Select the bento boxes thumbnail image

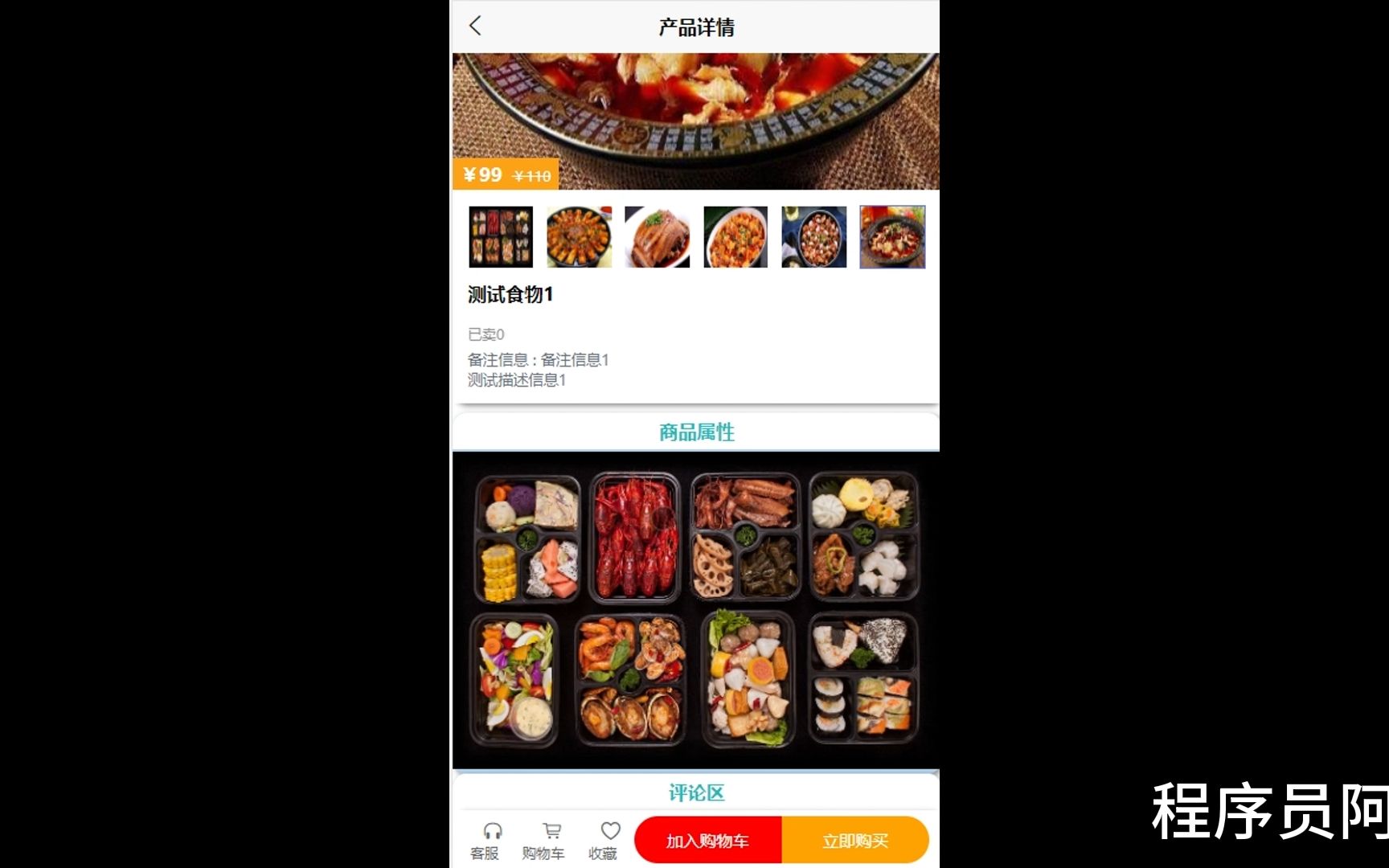[x=501, y=237]
